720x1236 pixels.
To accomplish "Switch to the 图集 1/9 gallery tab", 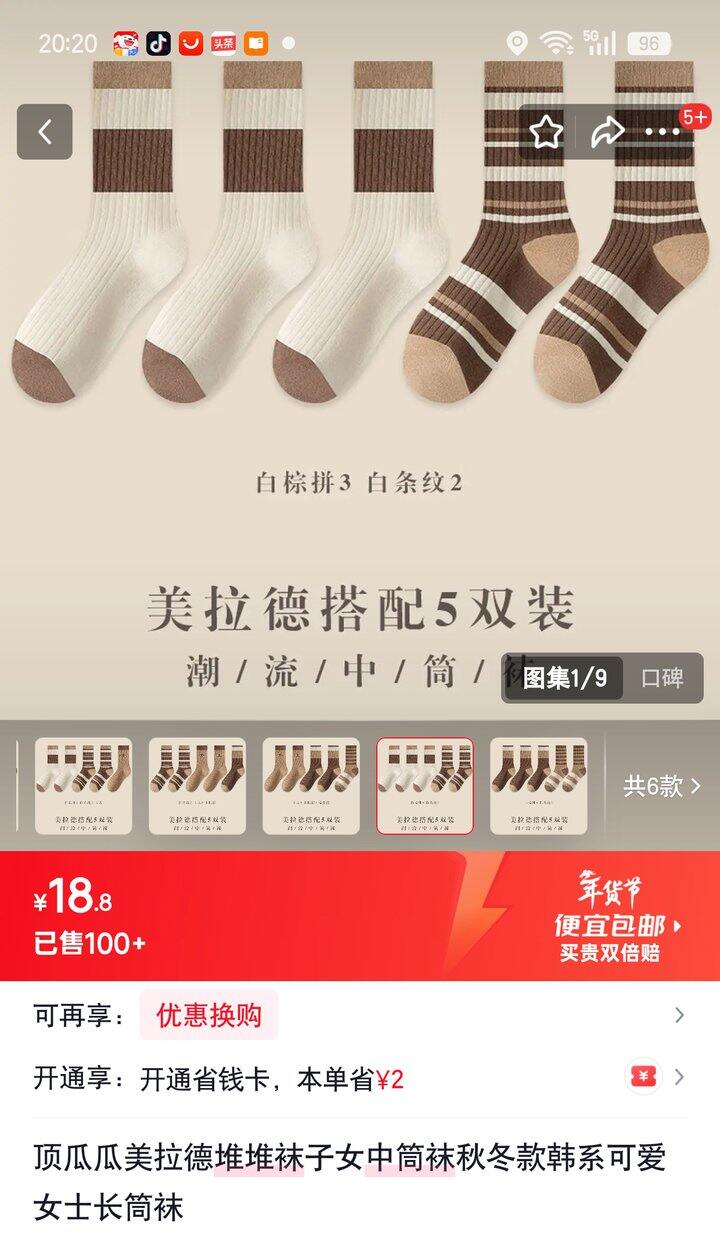I will tap(565, 678).
